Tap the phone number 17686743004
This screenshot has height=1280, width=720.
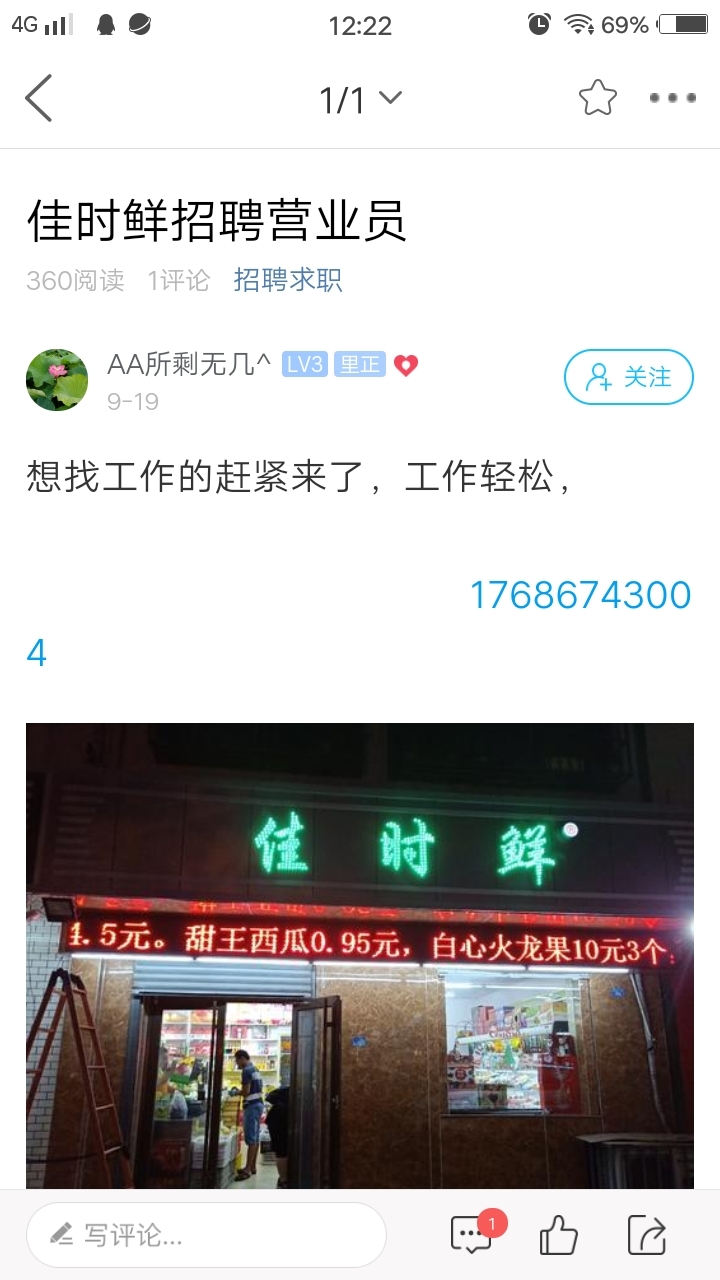(580, 596)
